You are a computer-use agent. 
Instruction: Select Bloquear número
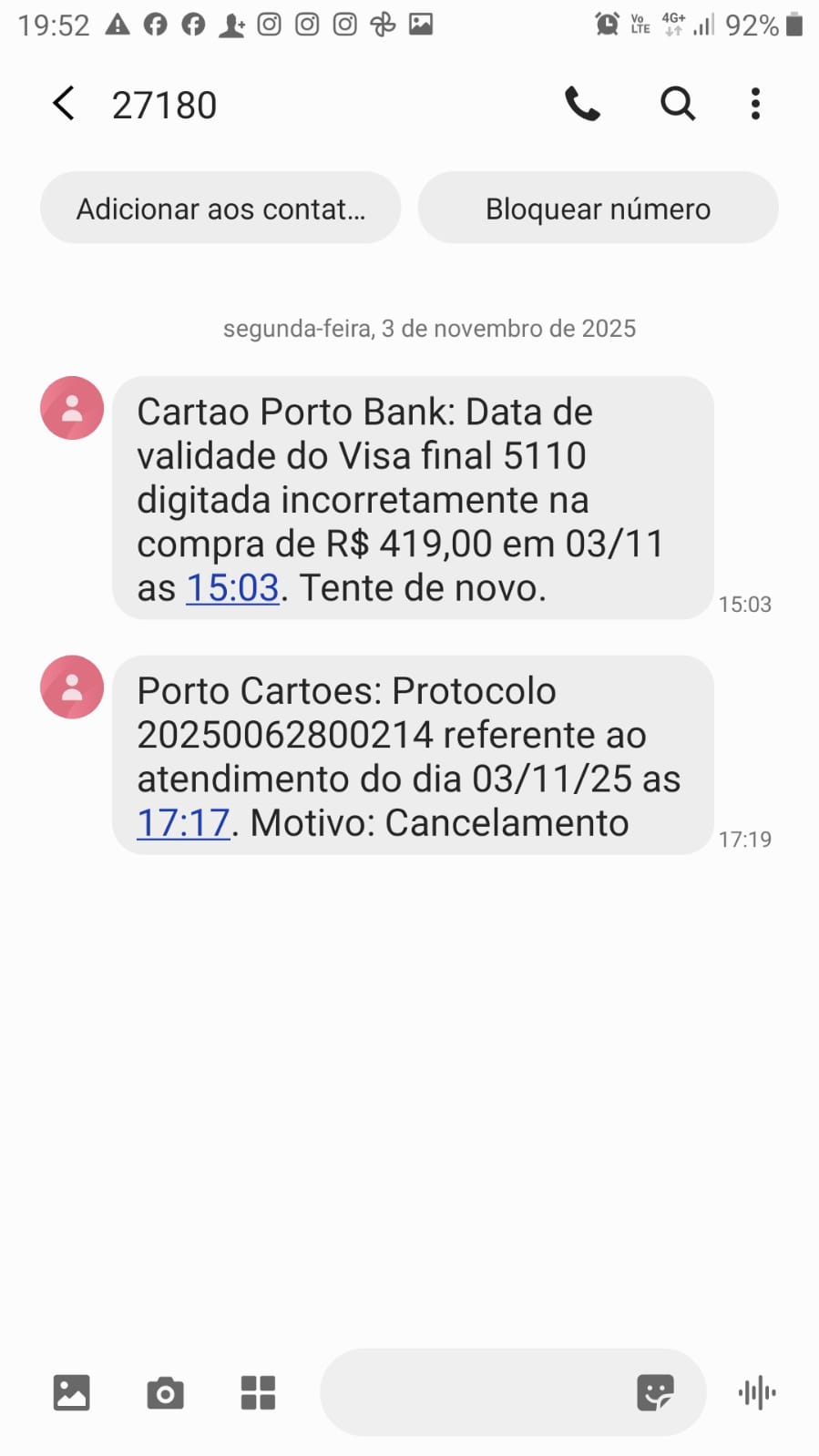pyautogui.click(x=598, y=209)
